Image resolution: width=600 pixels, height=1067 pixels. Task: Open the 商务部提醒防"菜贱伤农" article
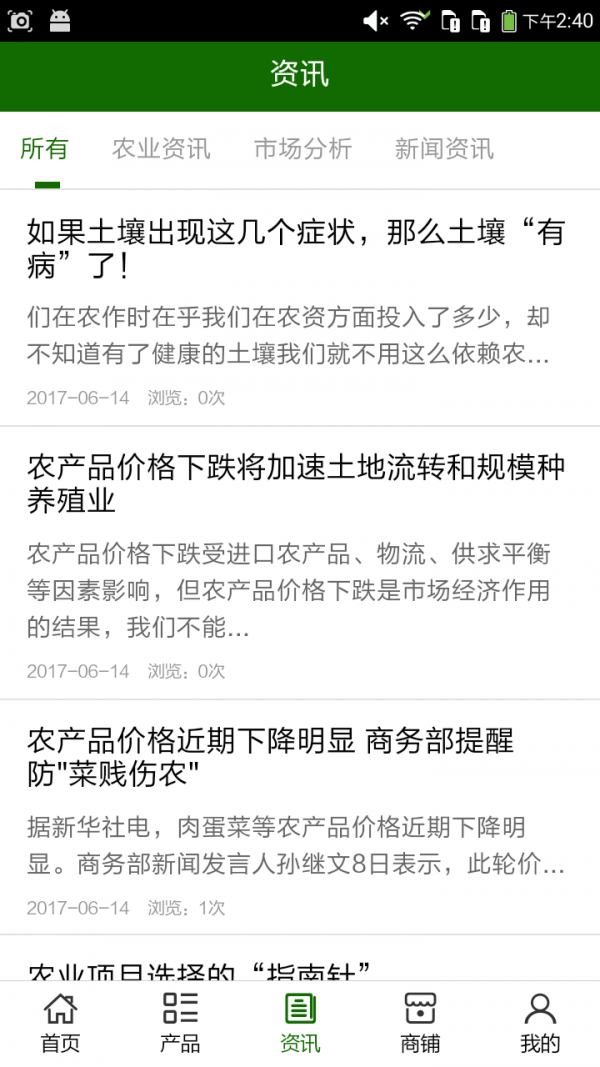[270, 757]
